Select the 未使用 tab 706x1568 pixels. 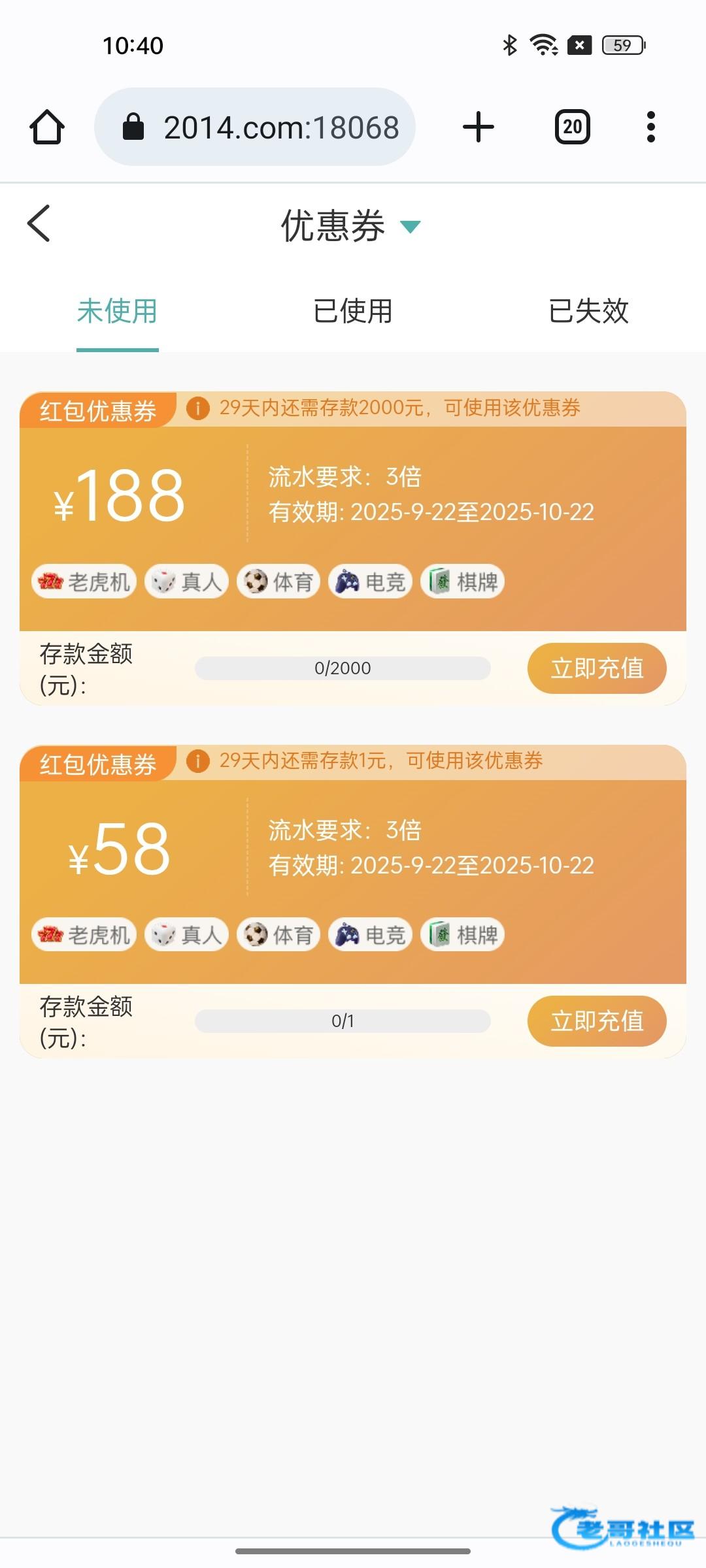tap(118, 311)
